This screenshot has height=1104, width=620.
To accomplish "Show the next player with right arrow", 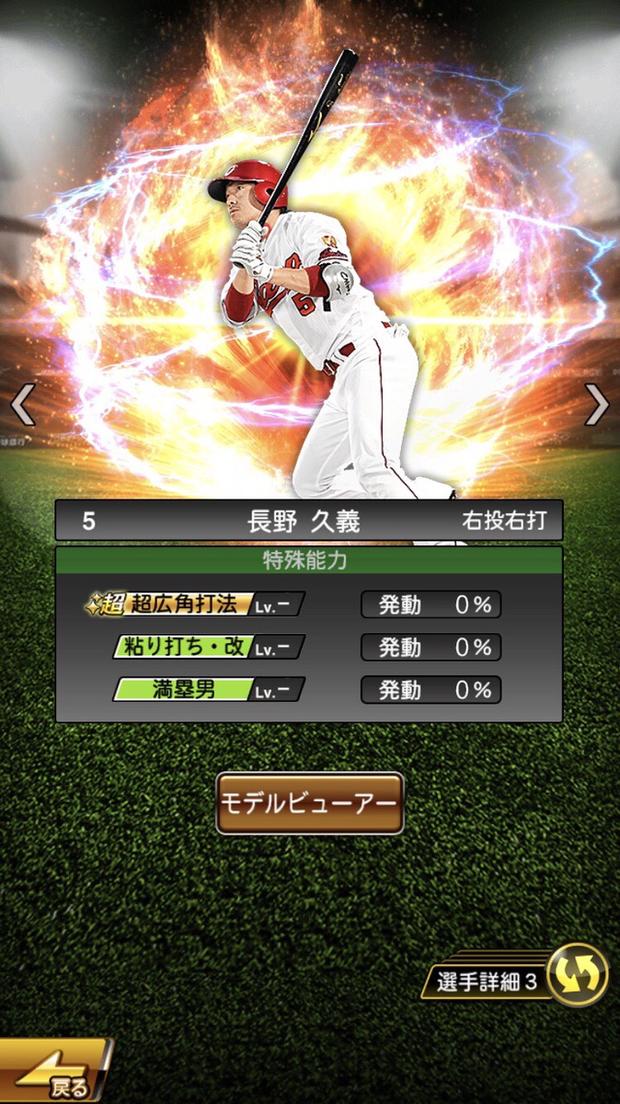I will tap(597, 404).
